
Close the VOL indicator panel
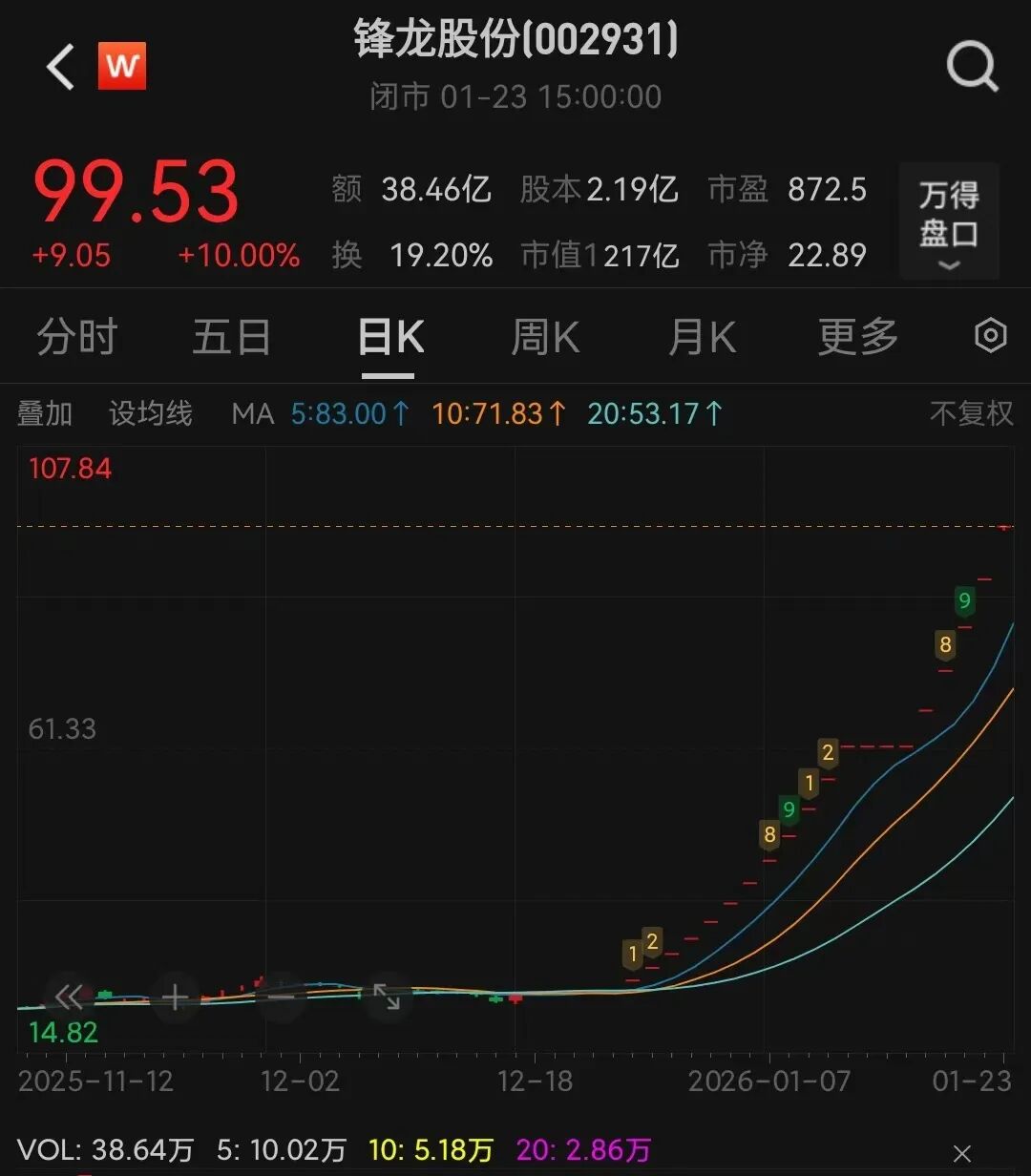coord(962,1153)
